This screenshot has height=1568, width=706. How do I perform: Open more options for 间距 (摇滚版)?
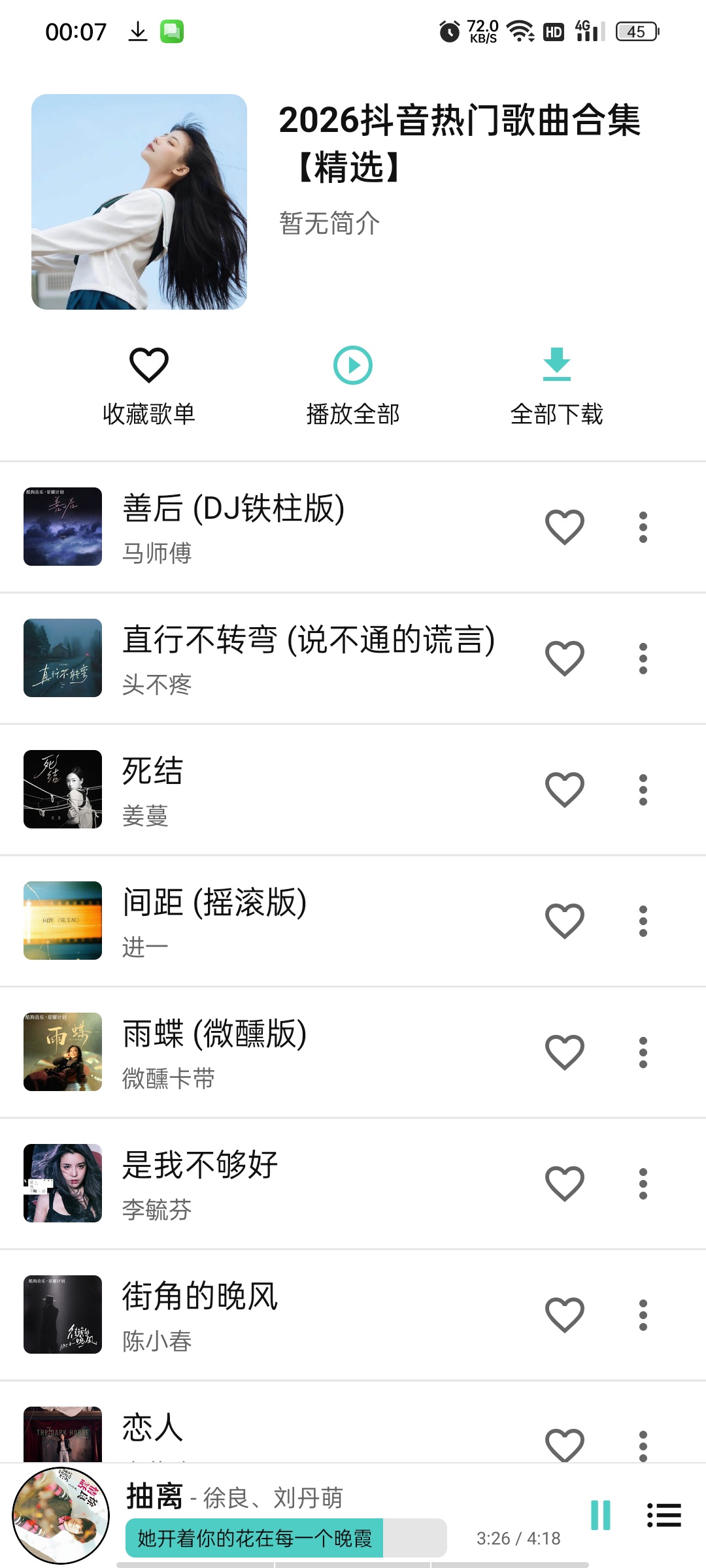pos(643,921)
